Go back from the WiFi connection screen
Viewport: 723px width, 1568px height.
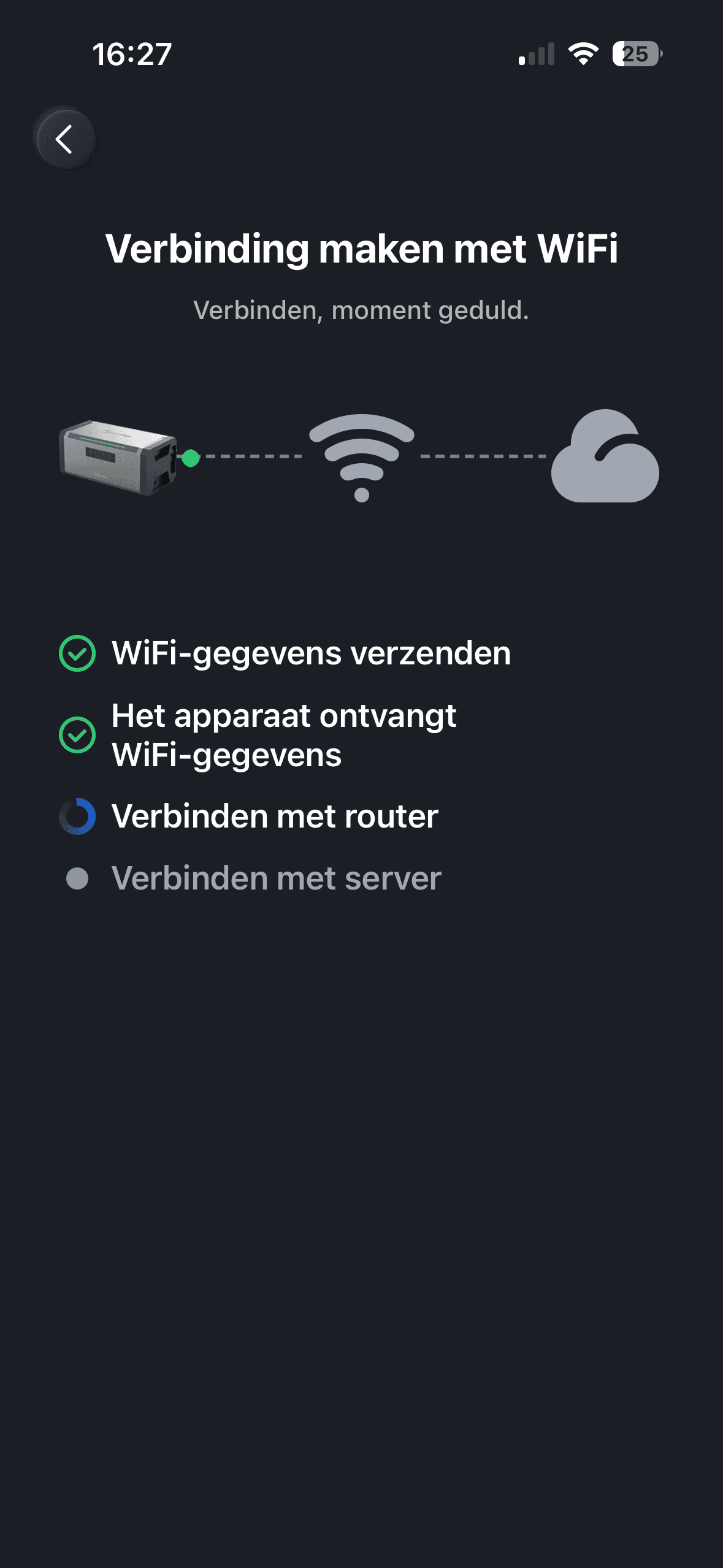(65, 139)
